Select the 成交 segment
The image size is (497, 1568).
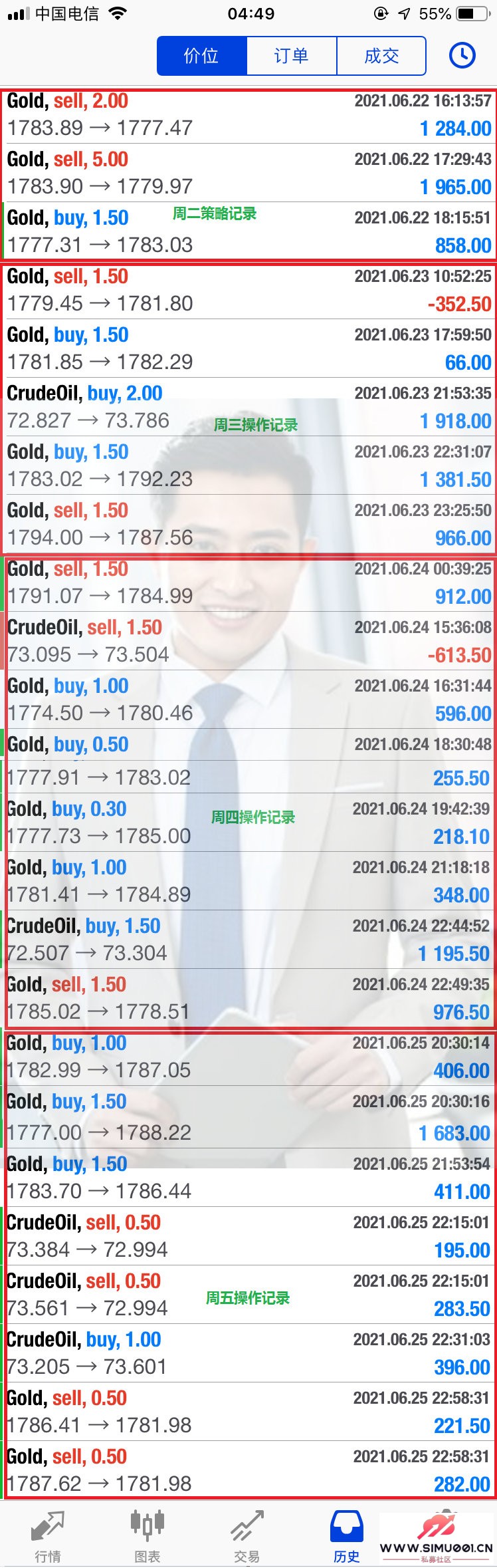[381, 56]
